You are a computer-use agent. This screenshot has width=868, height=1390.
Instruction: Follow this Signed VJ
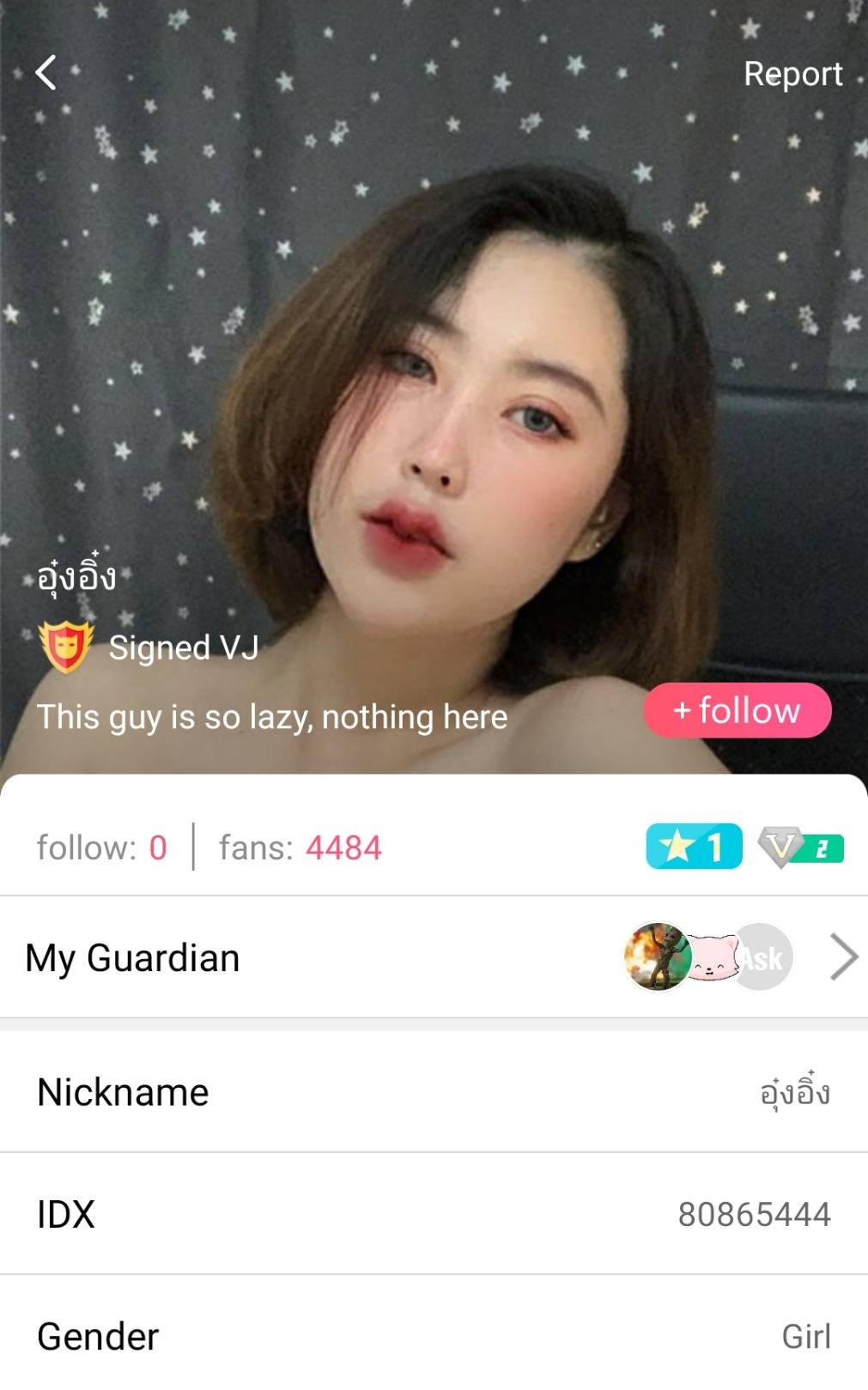pyautogui.click(x=737, y=710)
